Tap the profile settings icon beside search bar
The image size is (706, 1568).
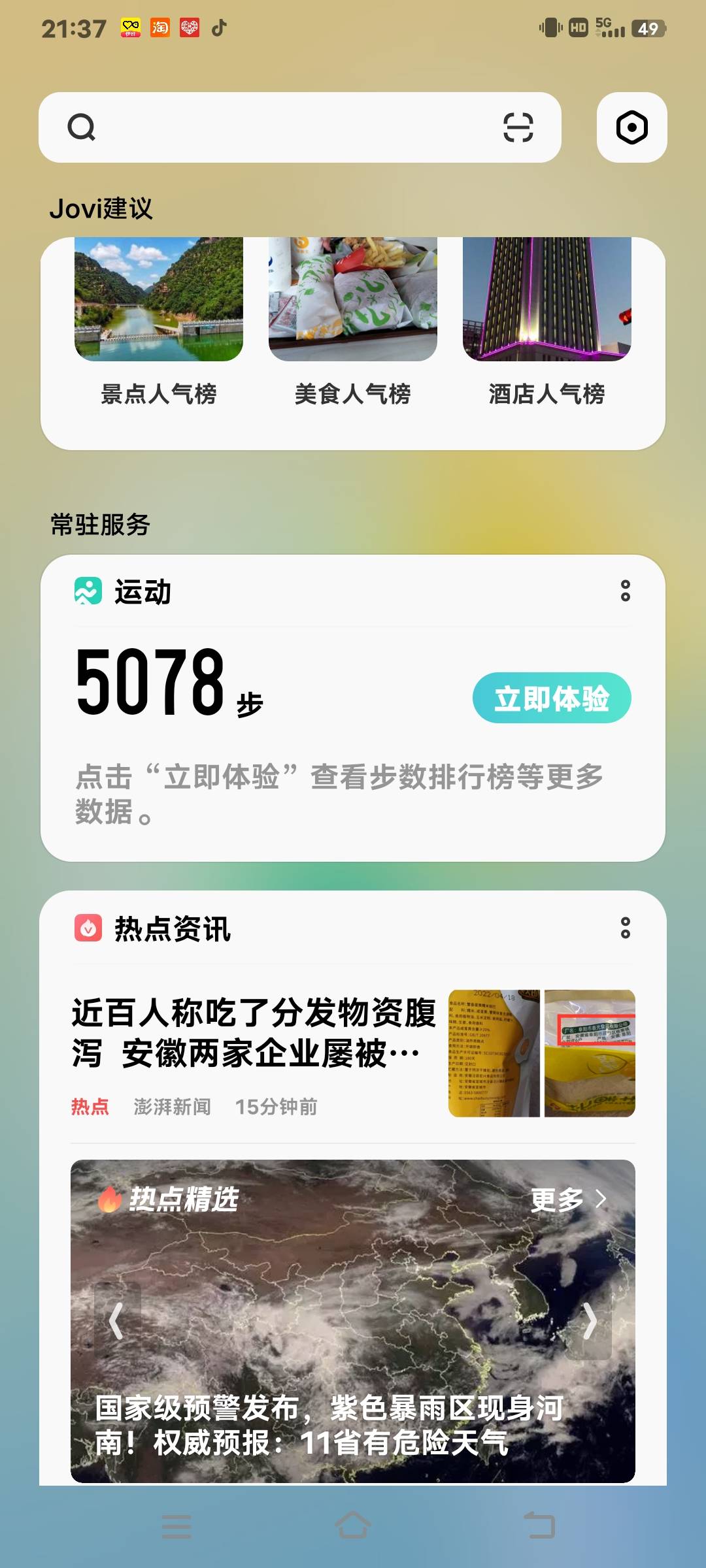tap(631, 127)
